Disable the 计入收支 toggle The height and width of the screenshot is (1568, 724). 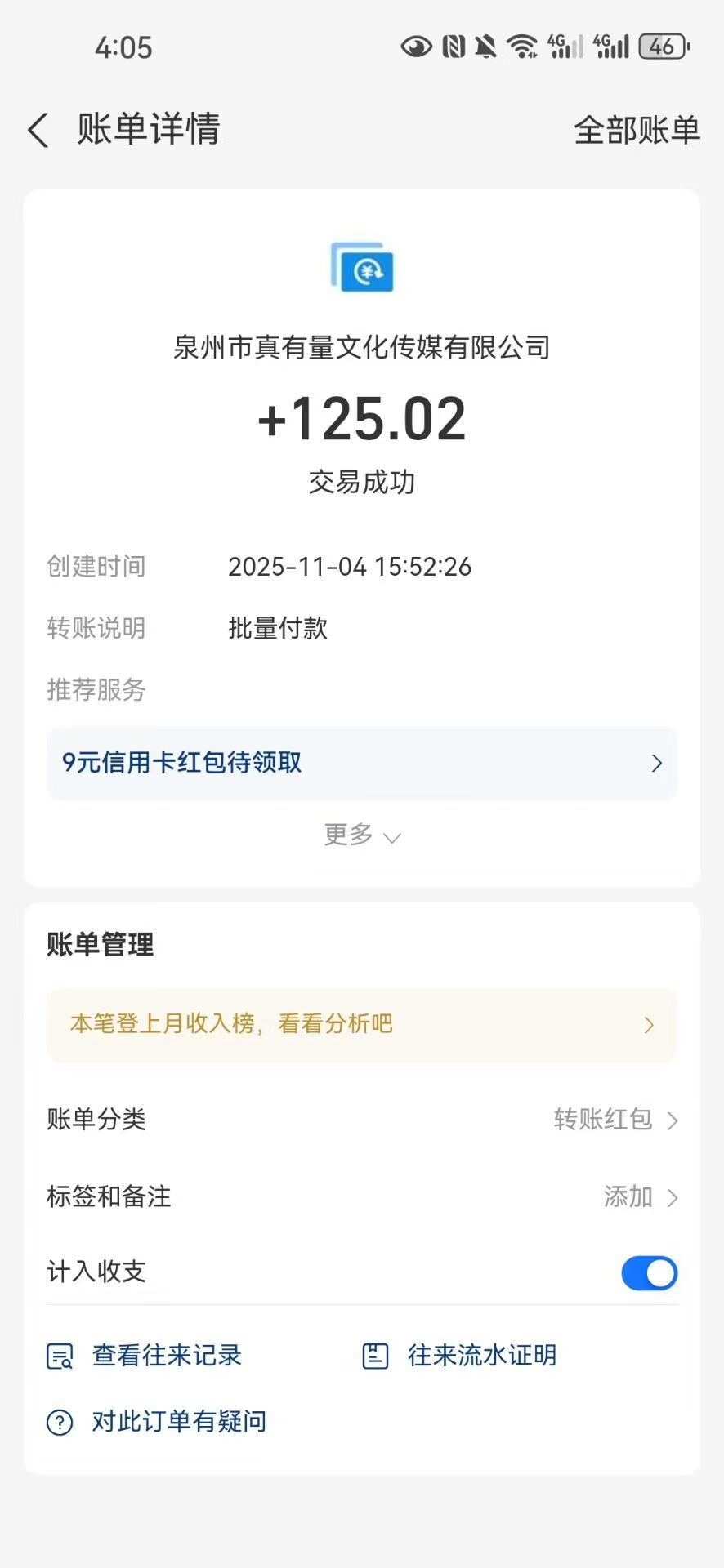(650, 1272)
